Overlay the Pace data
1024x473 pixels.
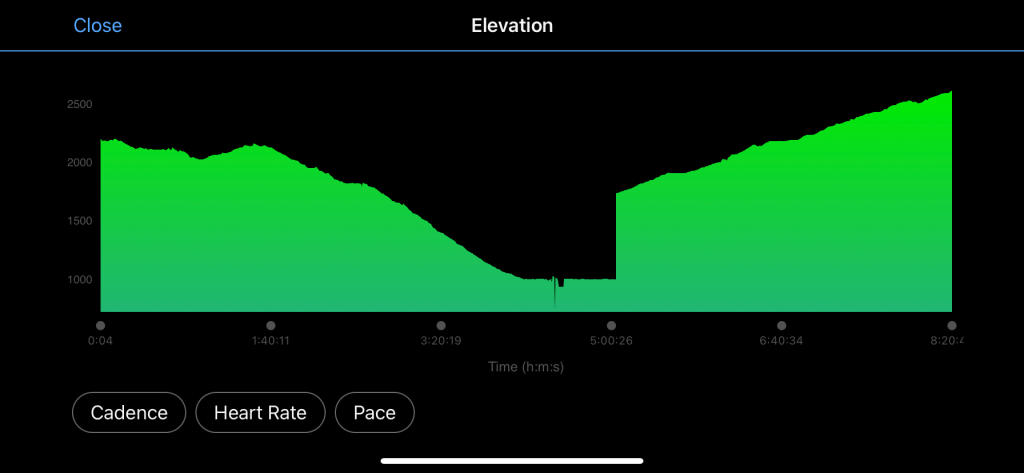click(x=375, y=412)
